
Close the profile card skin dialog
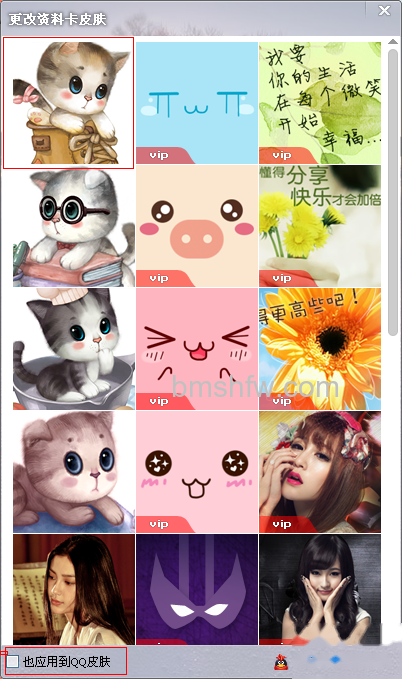click(x=384, y=10)
